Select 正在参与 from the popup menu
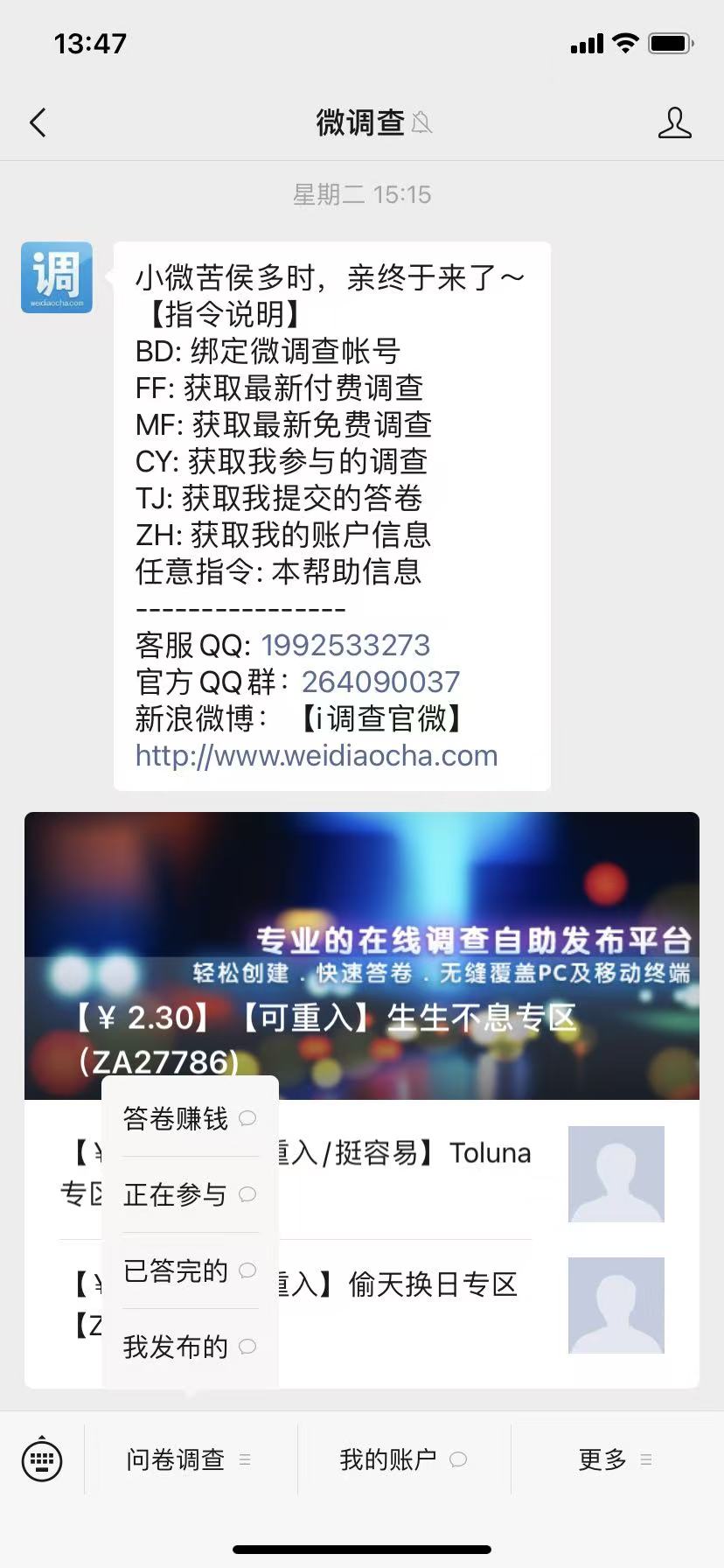724x1568 pixels. [x=175, y=1194]
